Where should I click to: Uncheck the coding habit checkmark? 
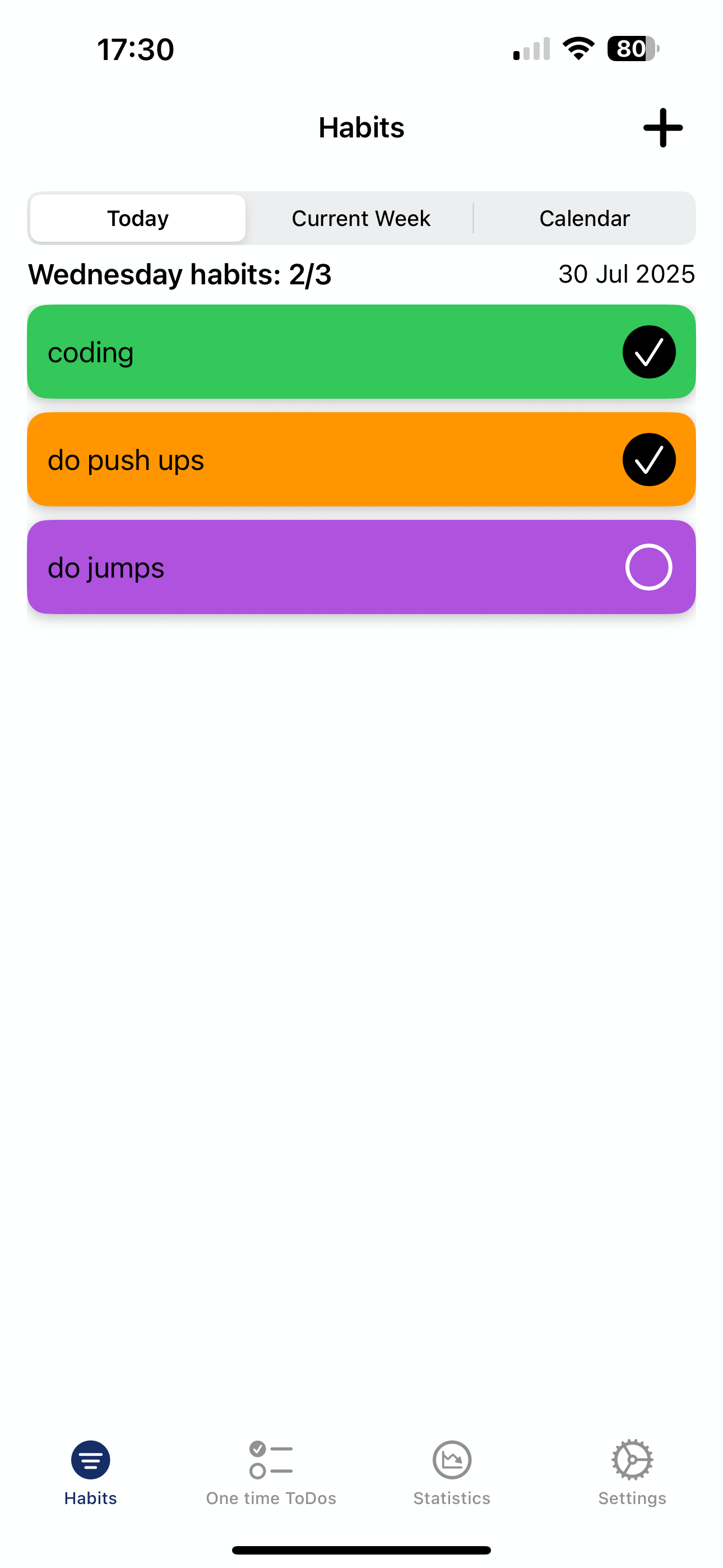[x=649, y=352]
